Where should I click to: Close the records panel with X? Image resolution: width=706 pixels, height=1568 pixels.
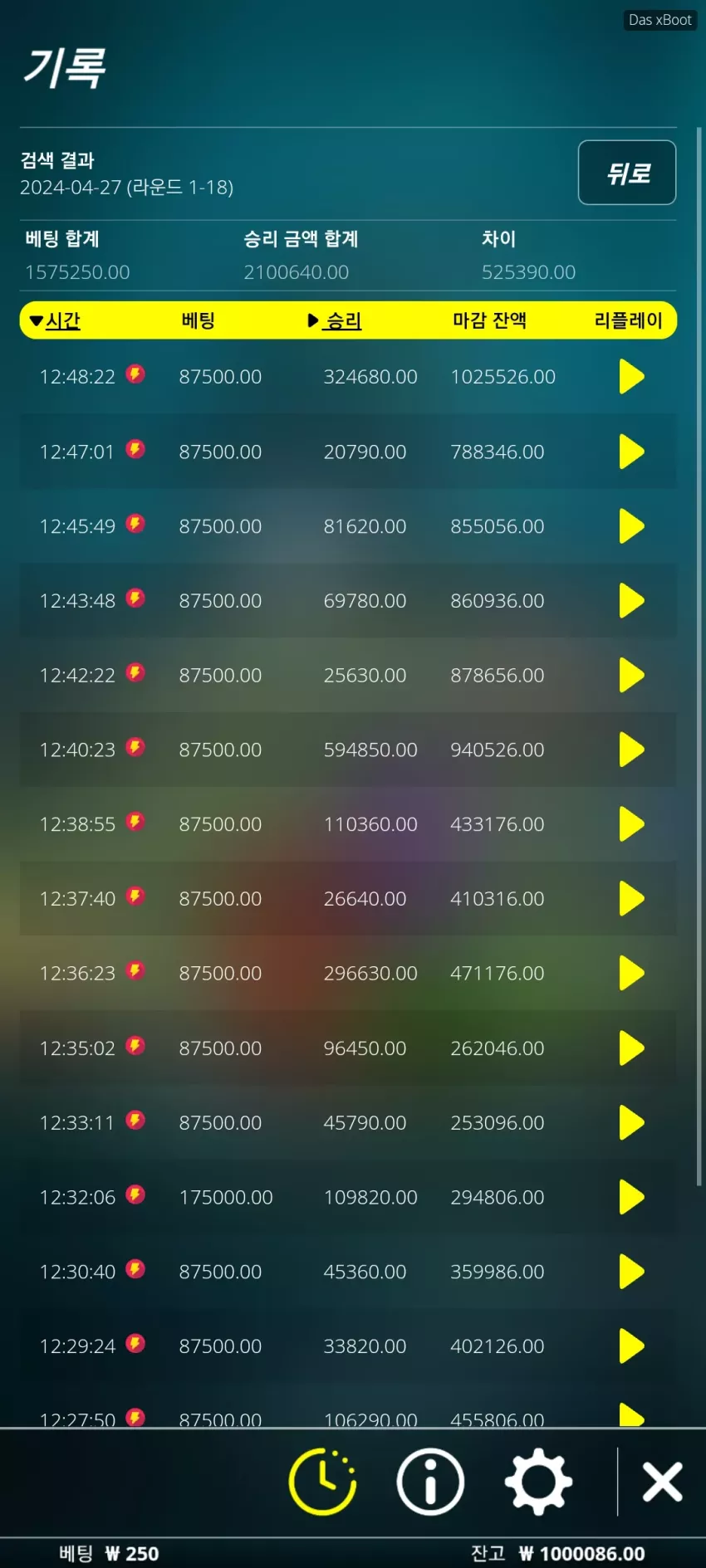[662, 1482]
